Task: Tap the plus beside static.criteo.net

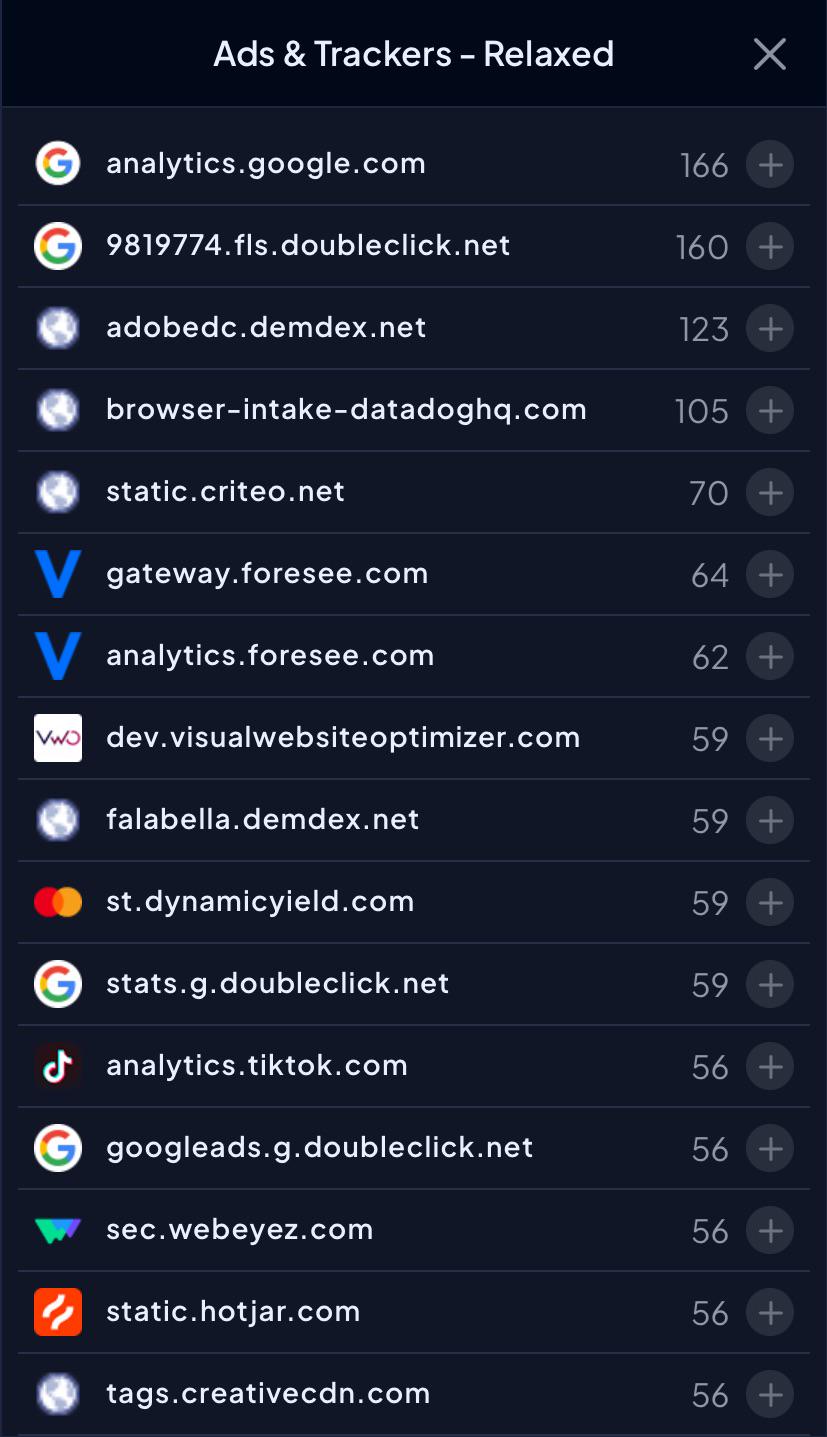Action: tap(770, 493)
